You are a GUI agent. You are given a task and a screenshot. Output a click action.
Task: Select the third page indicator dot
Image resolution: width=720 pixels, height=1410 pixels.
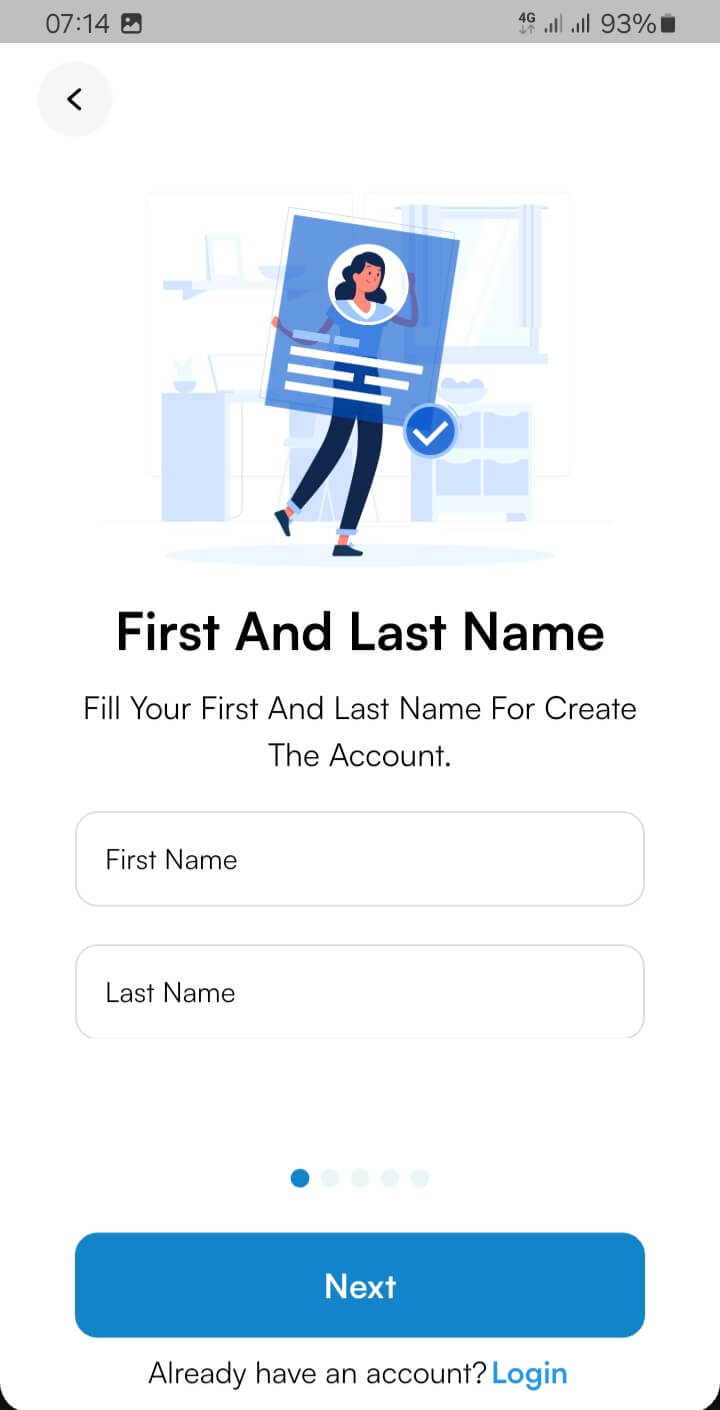click(360, 1178)
